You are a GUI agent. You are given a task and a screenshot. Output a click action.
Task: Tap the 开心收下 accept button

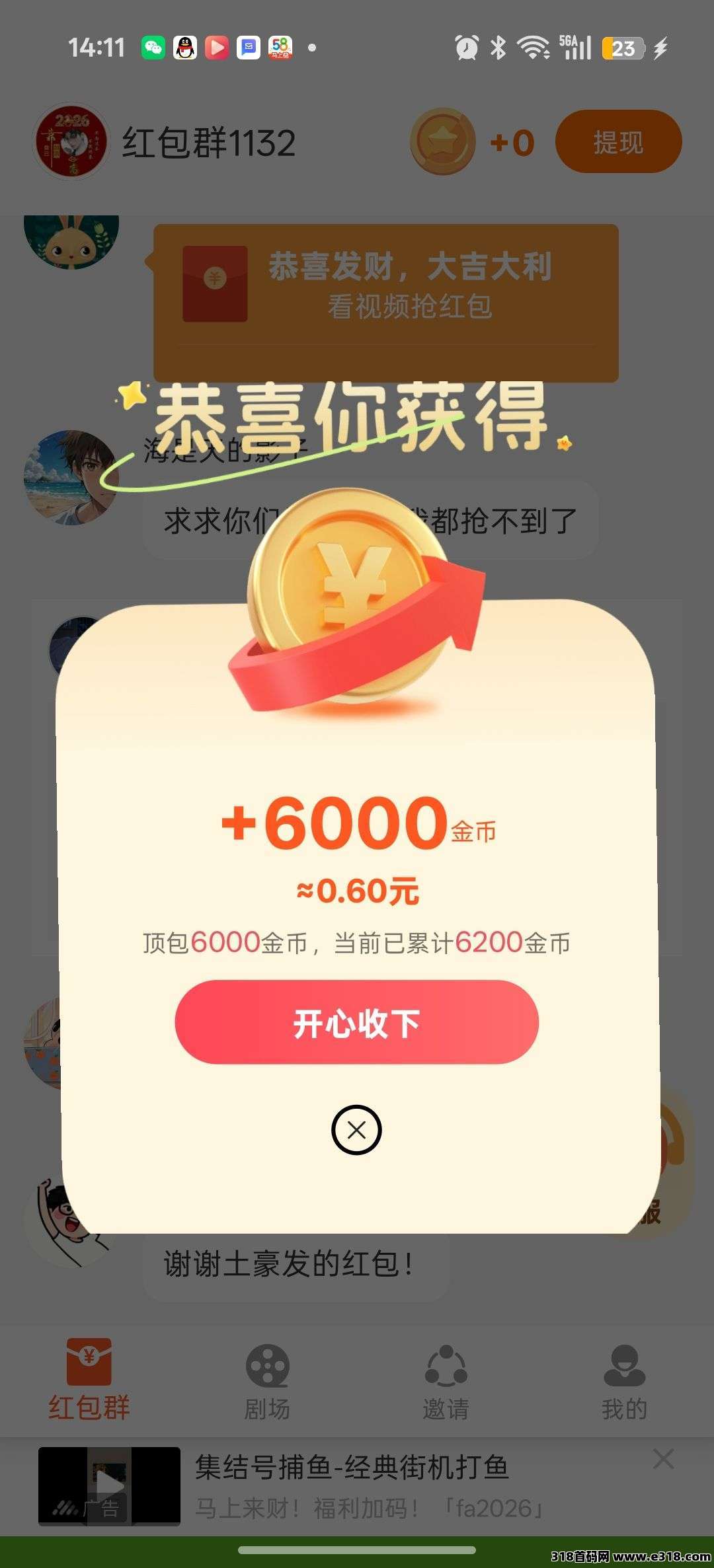point(357,1022)
